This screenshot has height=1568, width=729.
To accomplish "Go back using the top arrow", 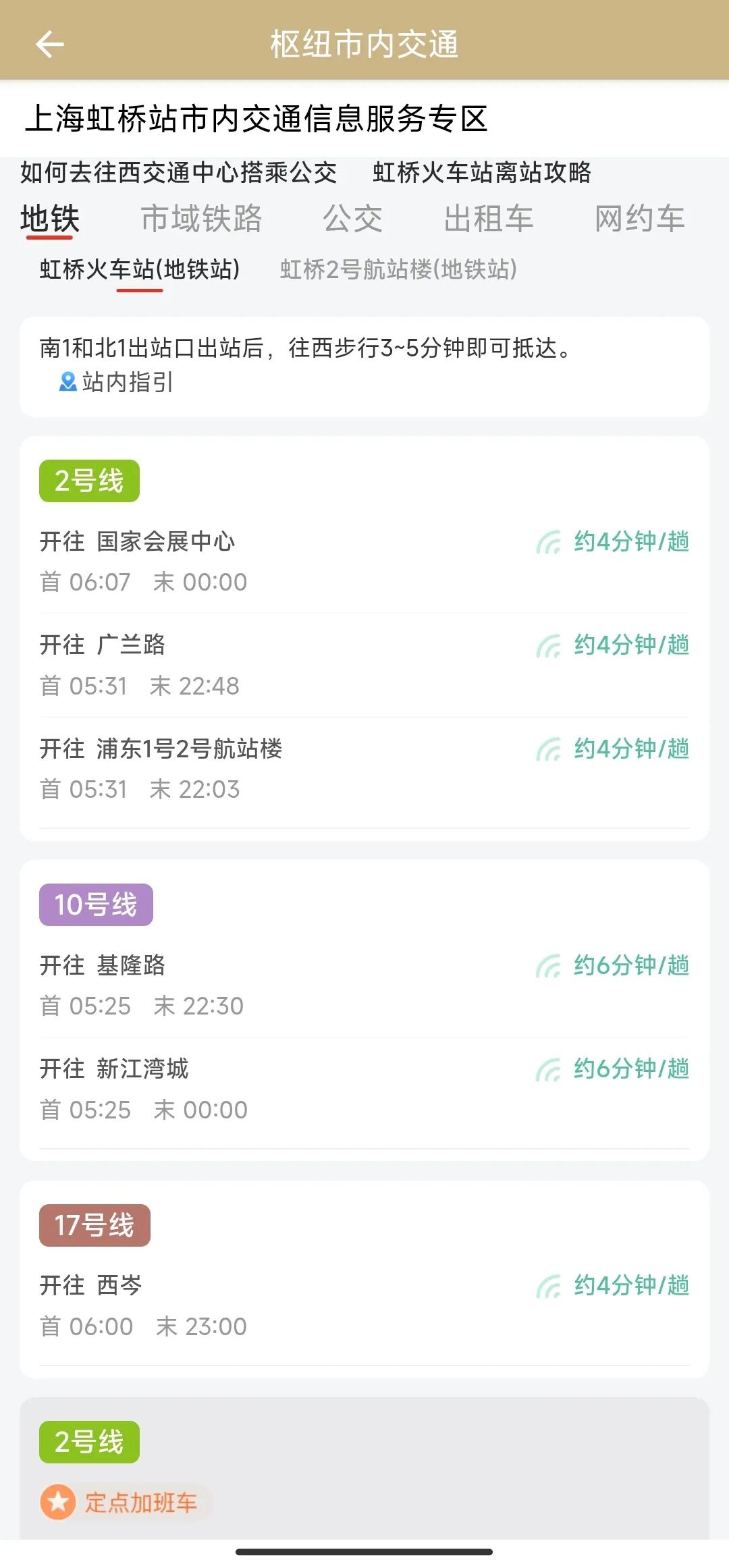I will click(x=49, y=45).
